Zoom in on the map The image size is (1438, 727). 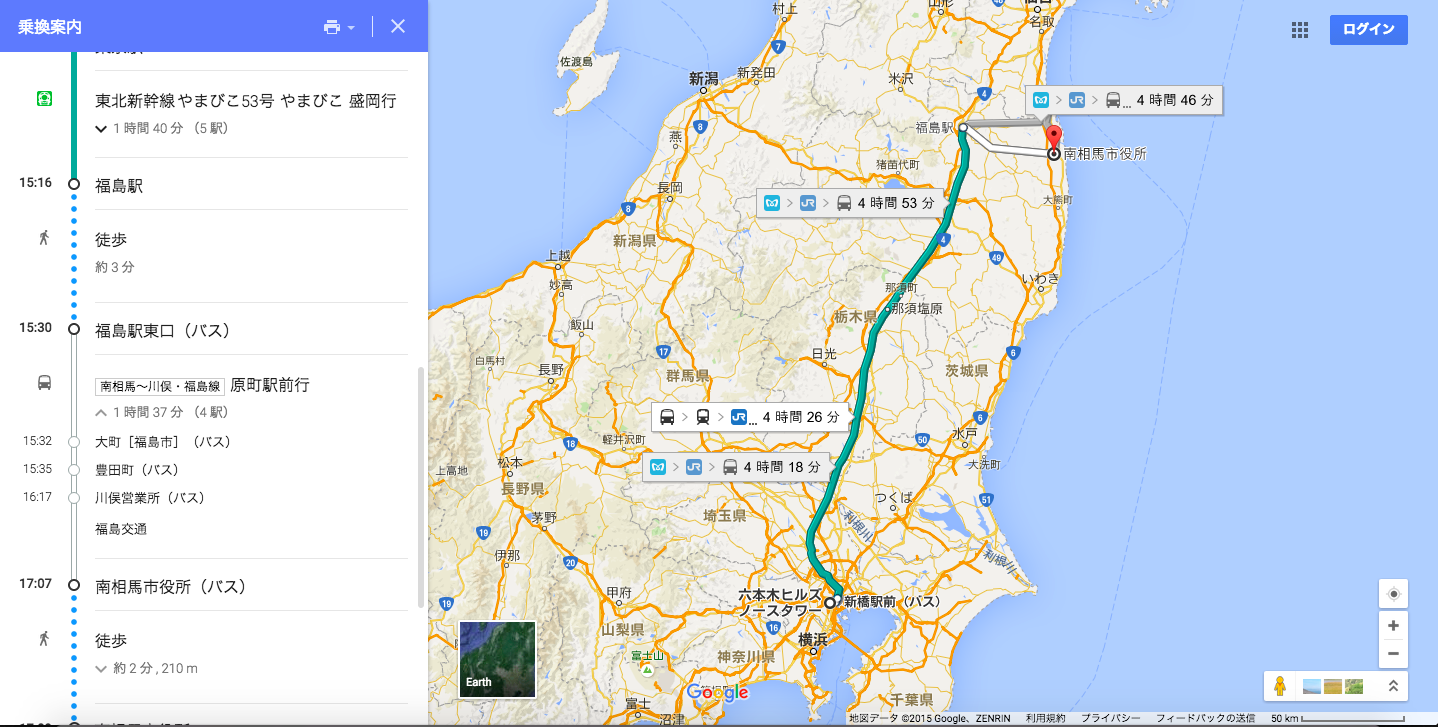click(1393, 625)
